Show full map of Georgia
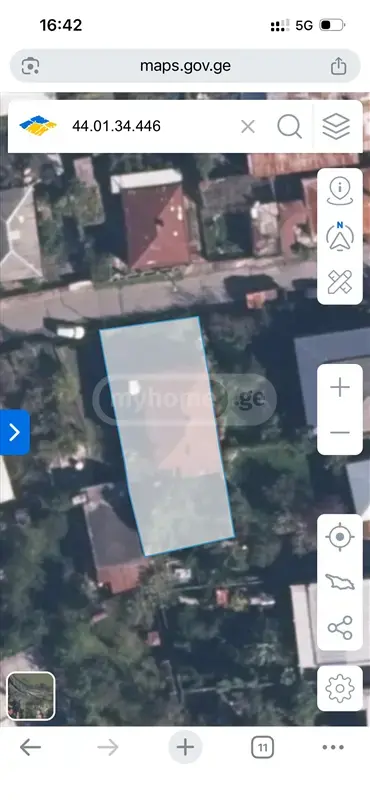 point(340,582)
